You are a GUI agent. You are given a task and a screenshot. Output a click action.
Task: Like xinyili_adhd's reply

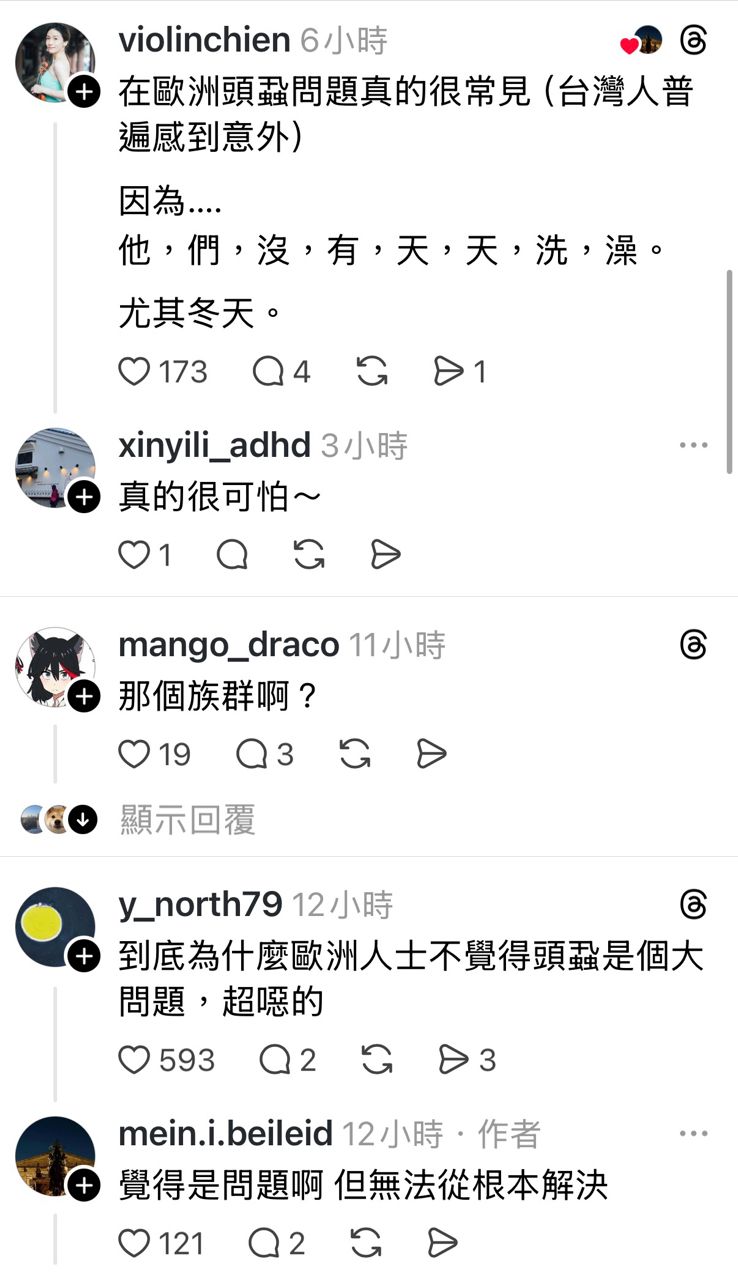(134, 554)
